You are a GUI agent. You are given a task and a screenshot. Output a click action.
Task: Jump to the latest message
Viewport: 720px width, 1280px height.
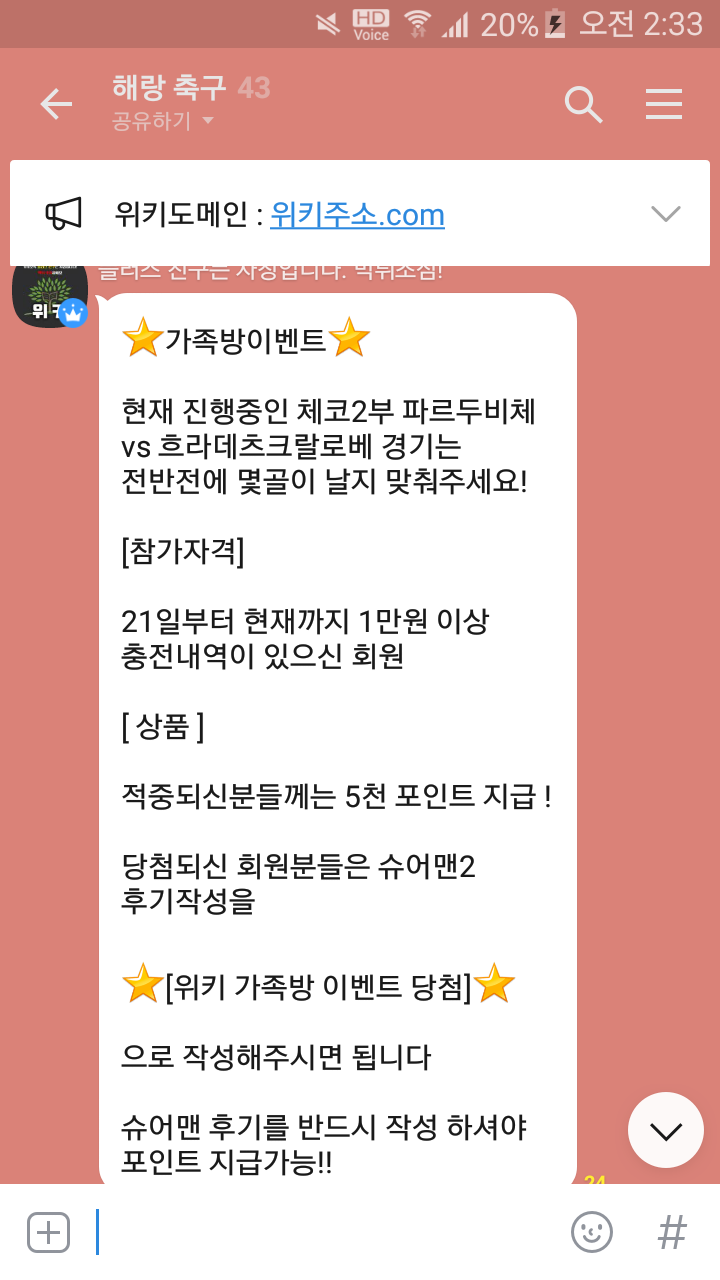(x=665, y=1130)
